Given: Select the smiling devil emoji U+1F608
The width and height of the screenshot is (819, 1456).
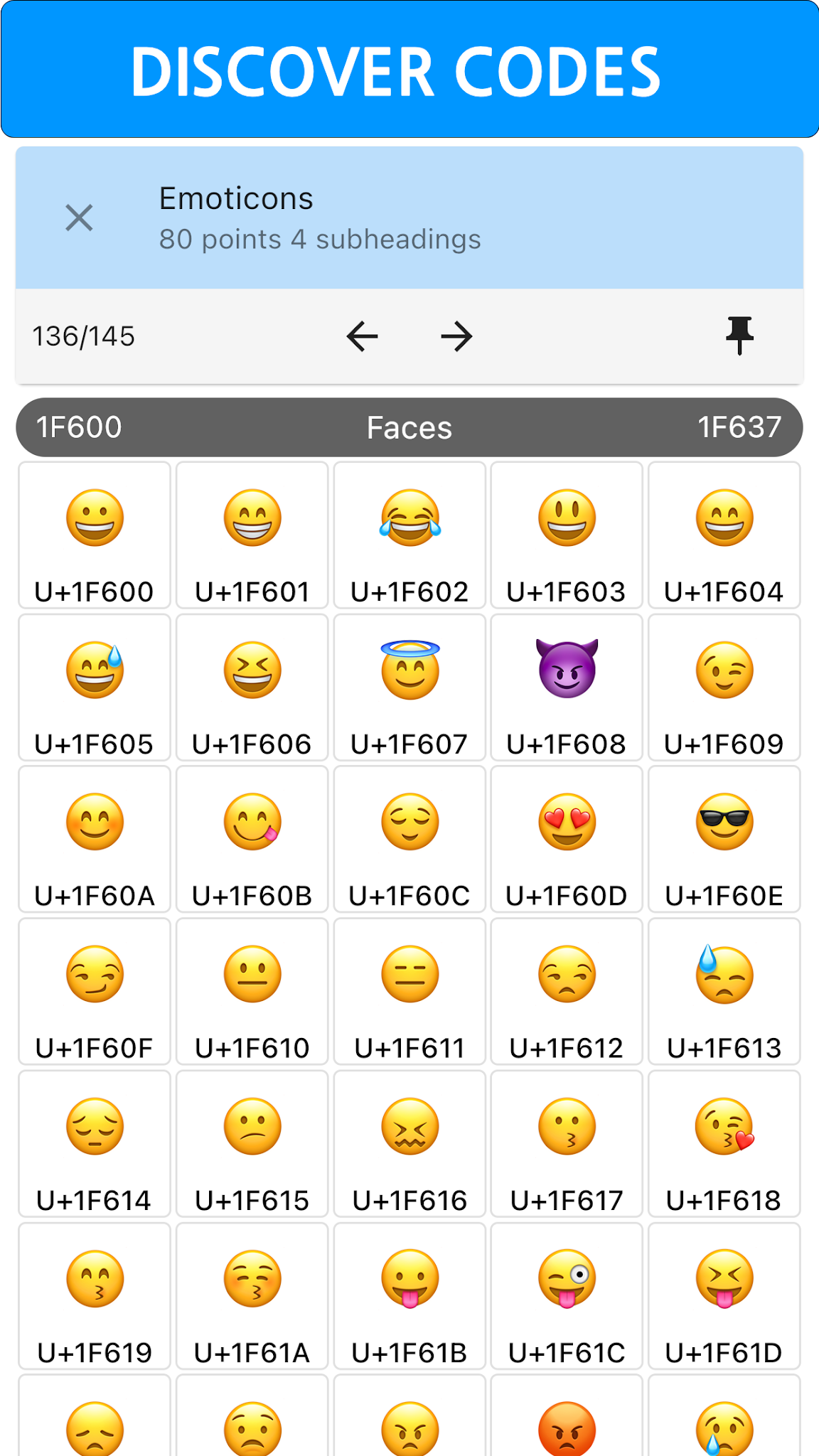Looking at the screenshot, I should (567, 670).
